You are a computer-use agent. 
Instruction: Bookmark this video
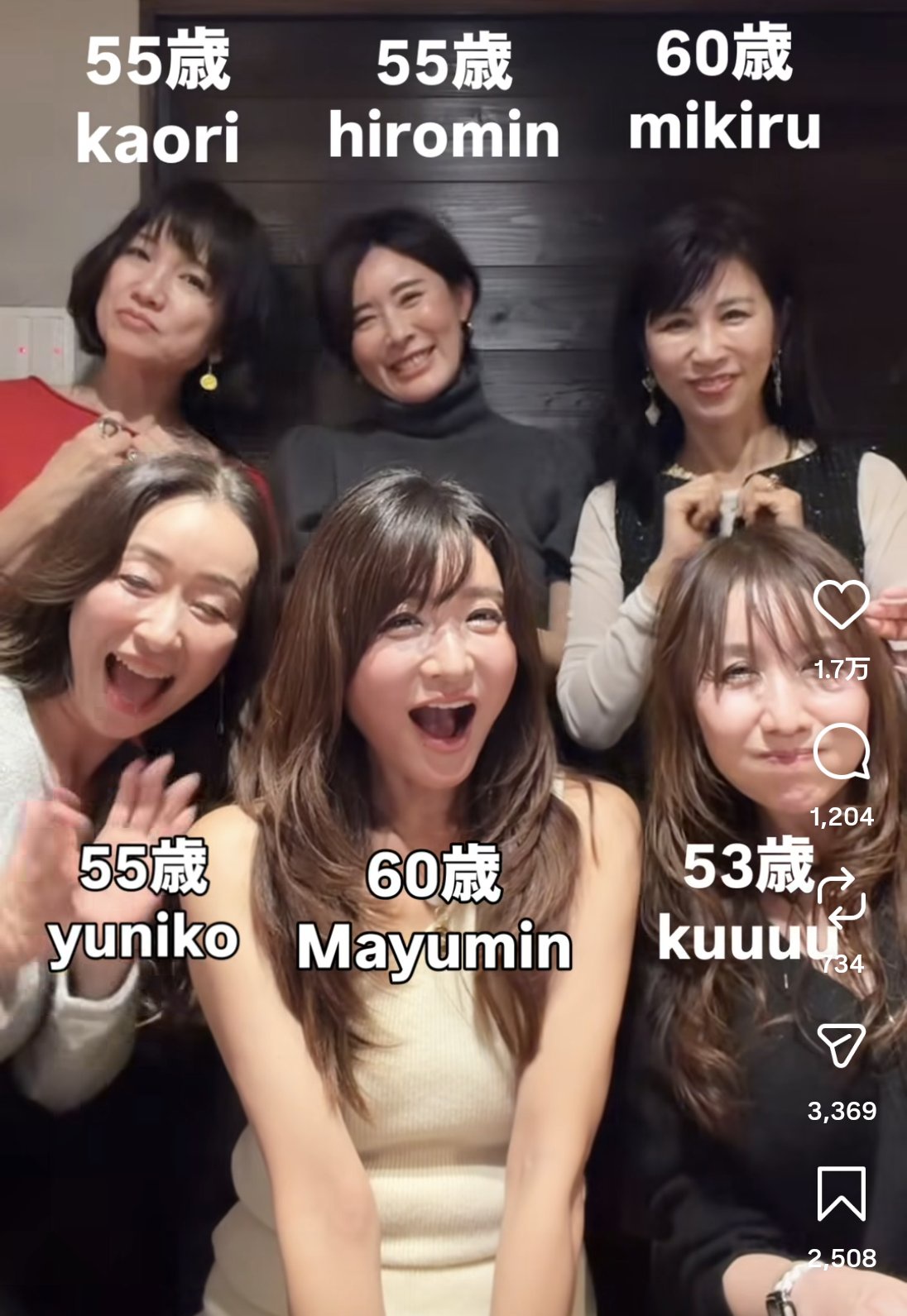tap(841, 1193)
